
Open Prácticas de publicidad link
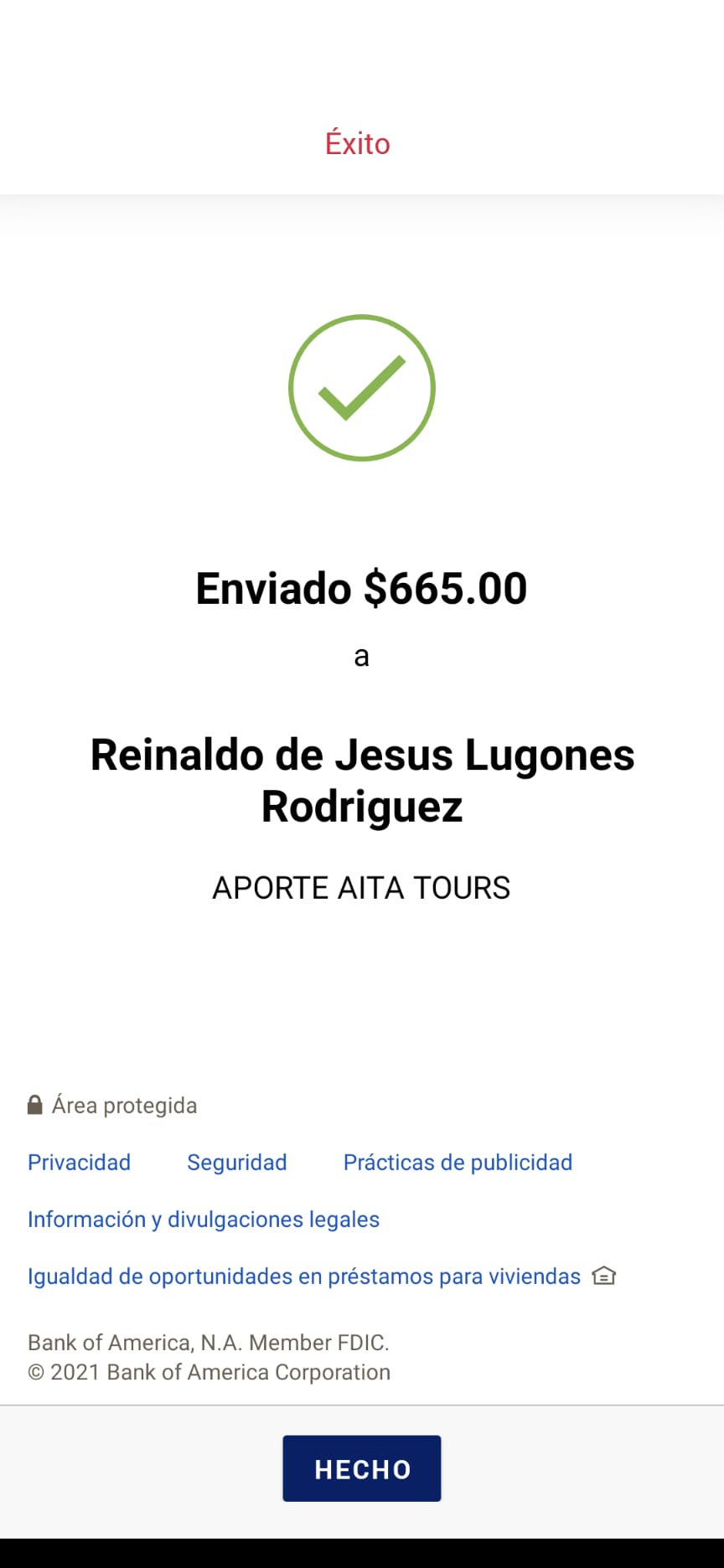(x=458, y=1163)
